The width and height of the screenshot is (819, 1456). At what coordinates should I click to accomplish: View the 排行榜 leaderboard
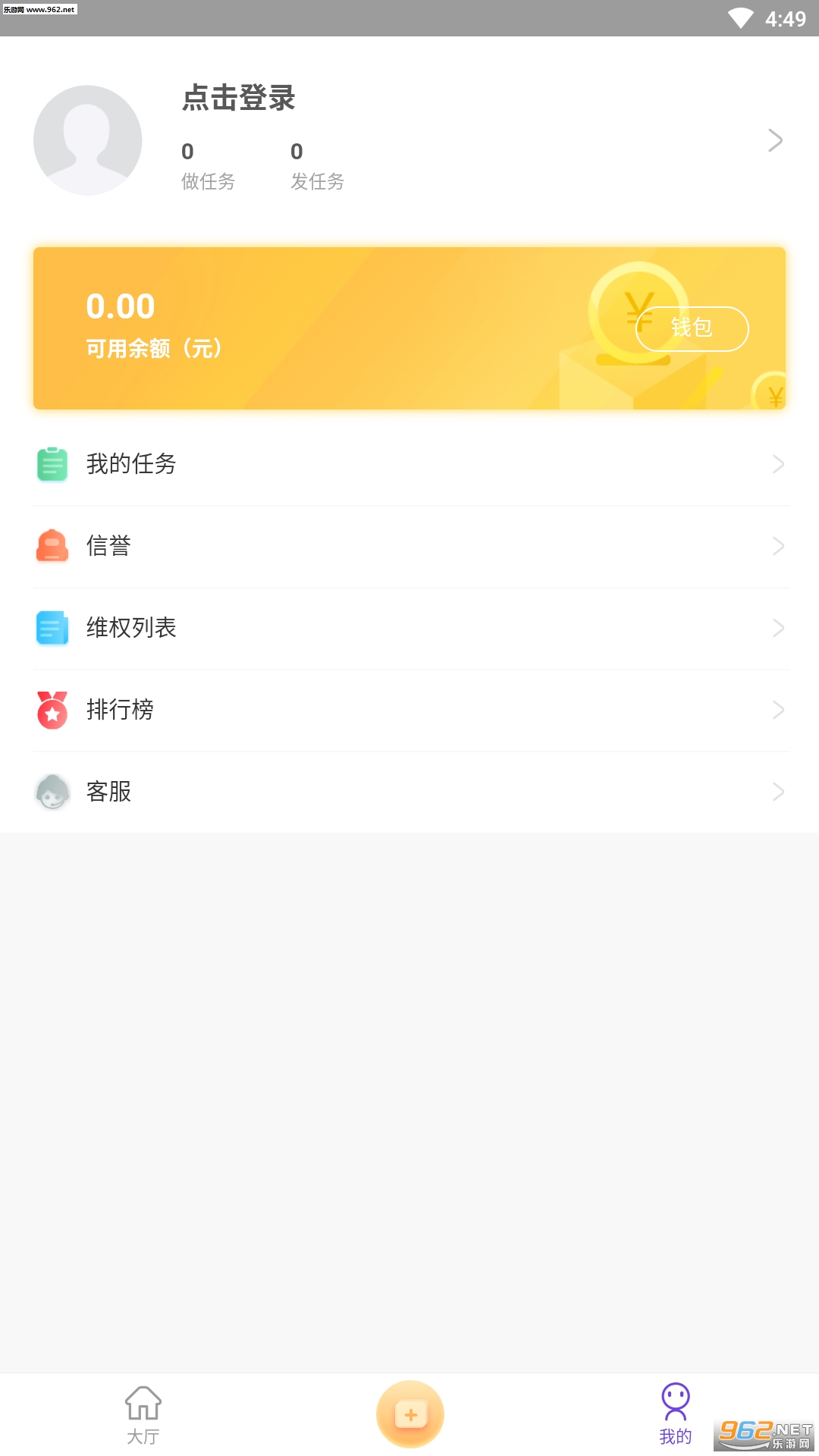pyautogui.click(x=409, y=710)
